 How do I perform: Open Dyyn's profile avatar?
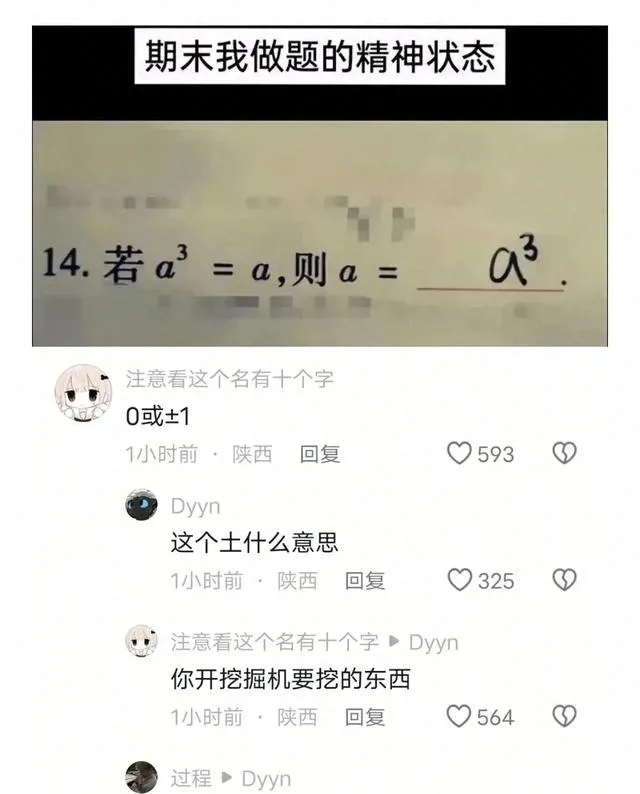[141, 505]
